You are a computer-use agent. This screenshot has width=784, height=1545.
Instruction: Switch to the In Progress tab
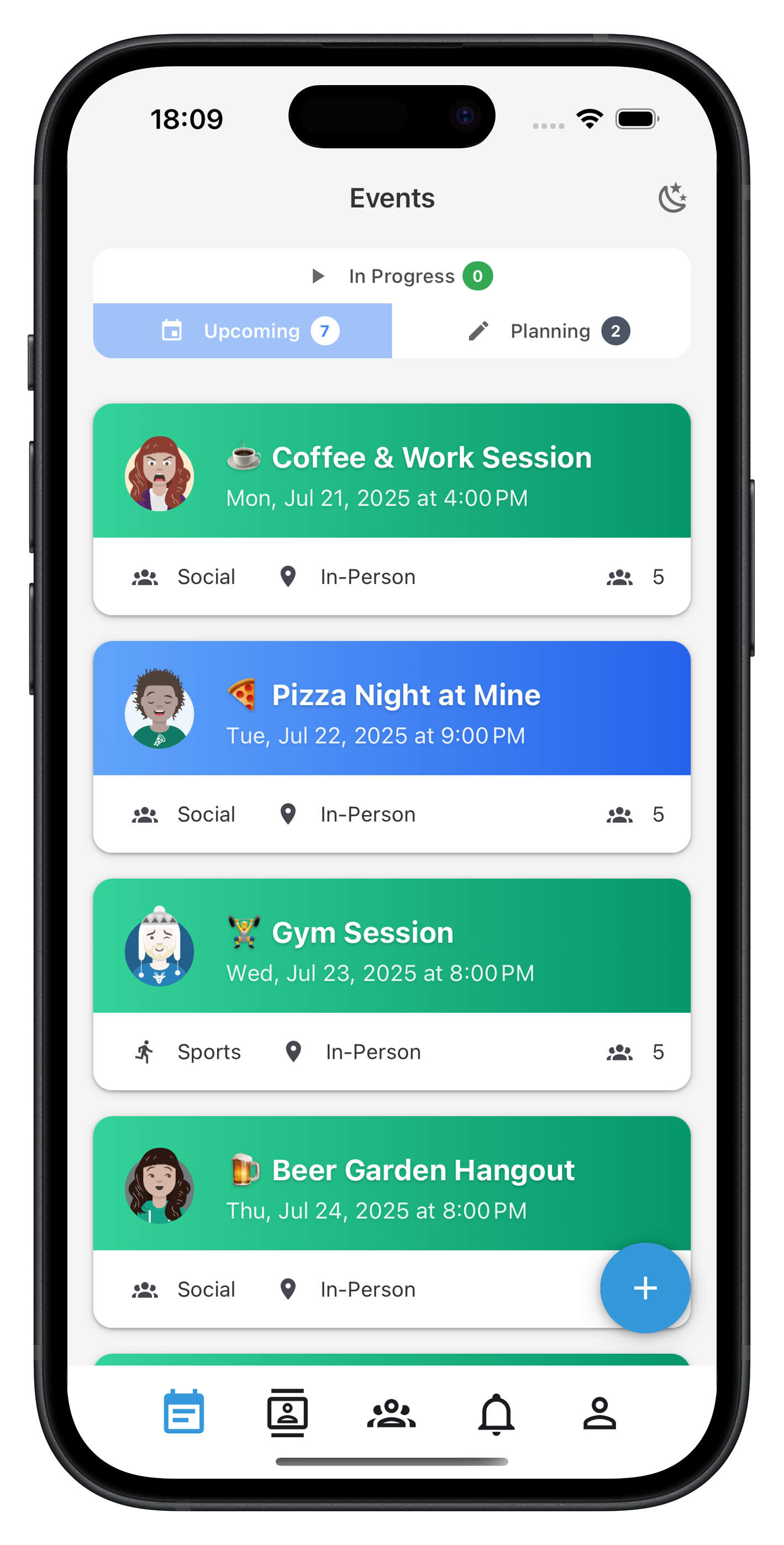pyautogui.click(x=392, y=276)
